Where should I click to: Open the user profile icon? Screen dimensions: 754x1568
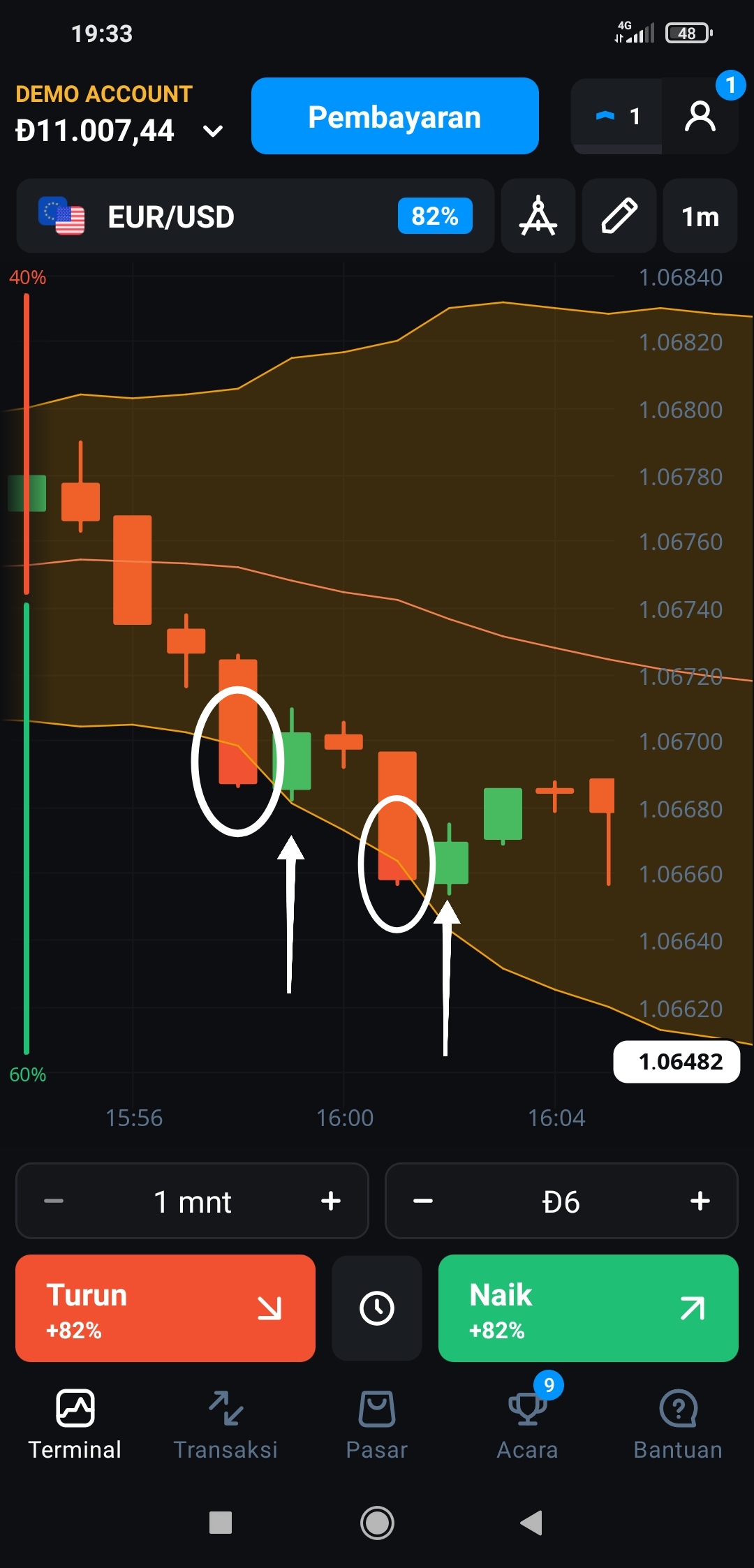click(x=700, y=116)
